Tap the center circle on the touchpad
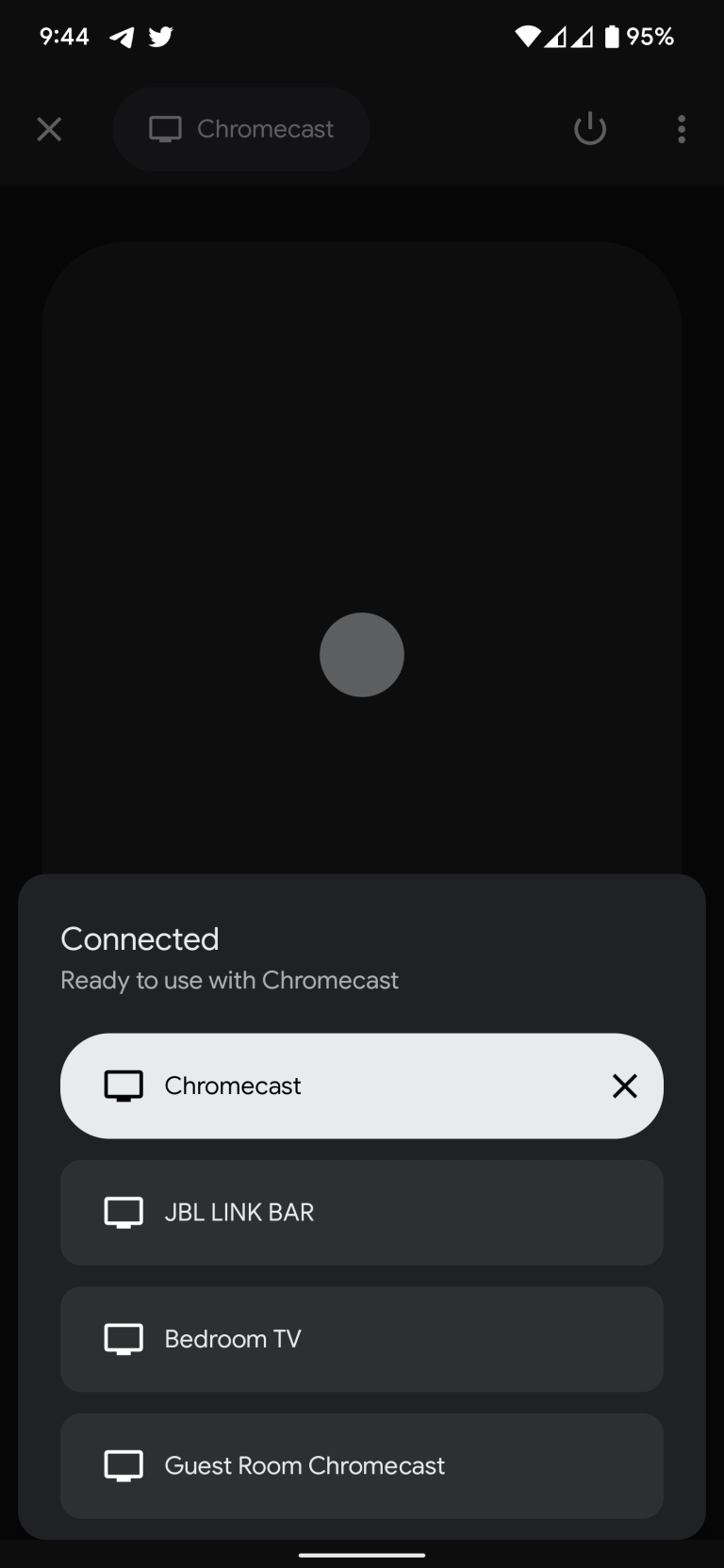The width and height of the screenshot is (724, 1568). [x=362, y=655]
